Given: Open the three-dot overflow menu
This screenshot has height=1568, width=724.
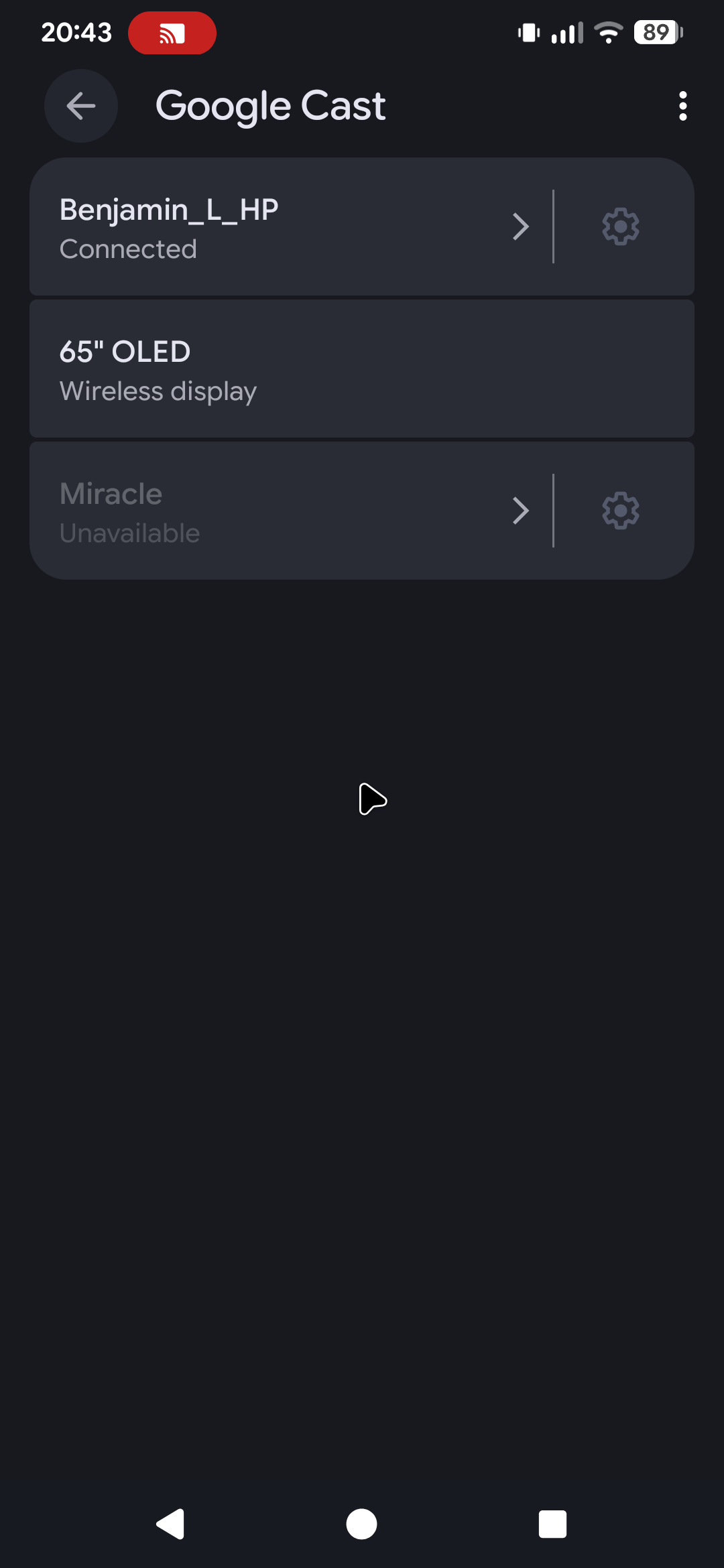Looking at the screenshot, I should coord(682,106).
